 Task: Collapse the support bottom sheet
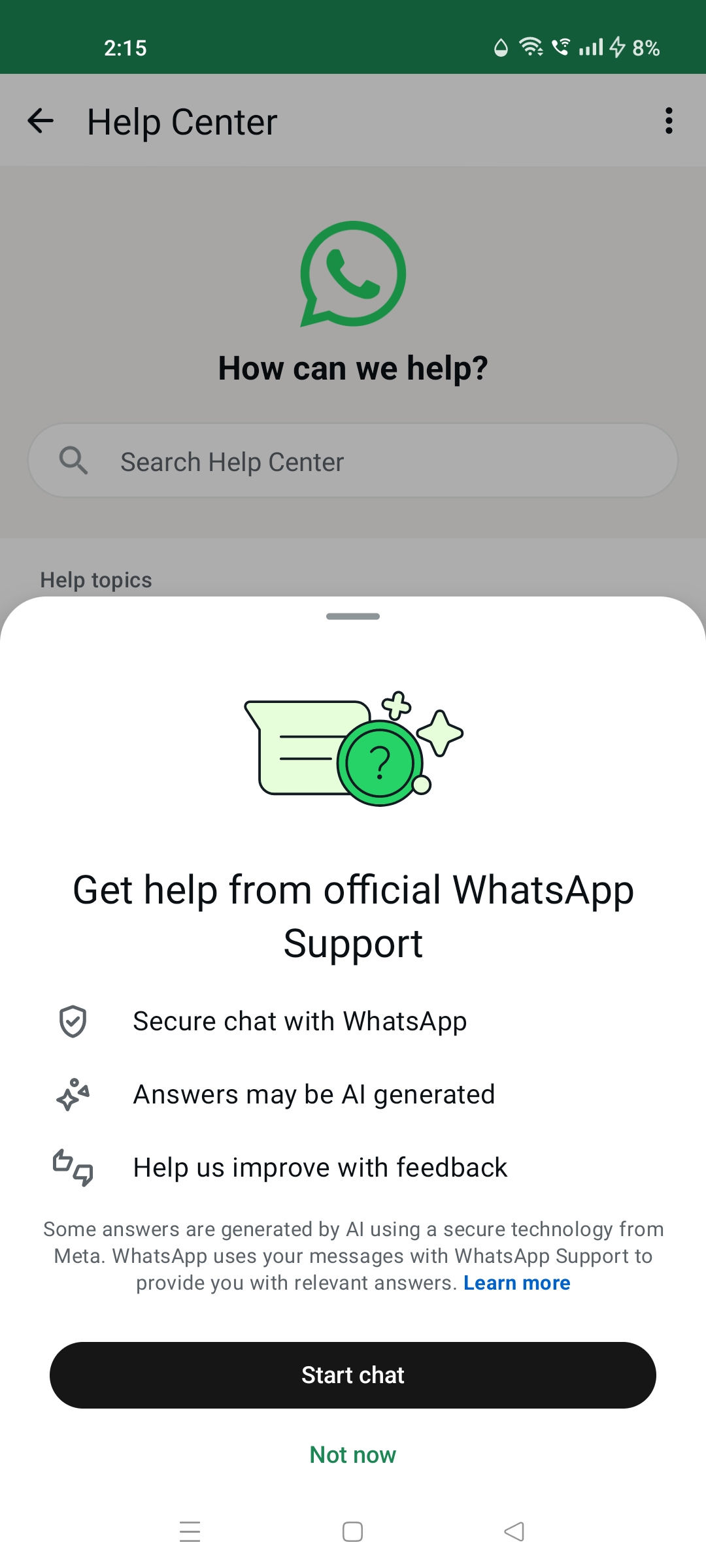[352, 616]
